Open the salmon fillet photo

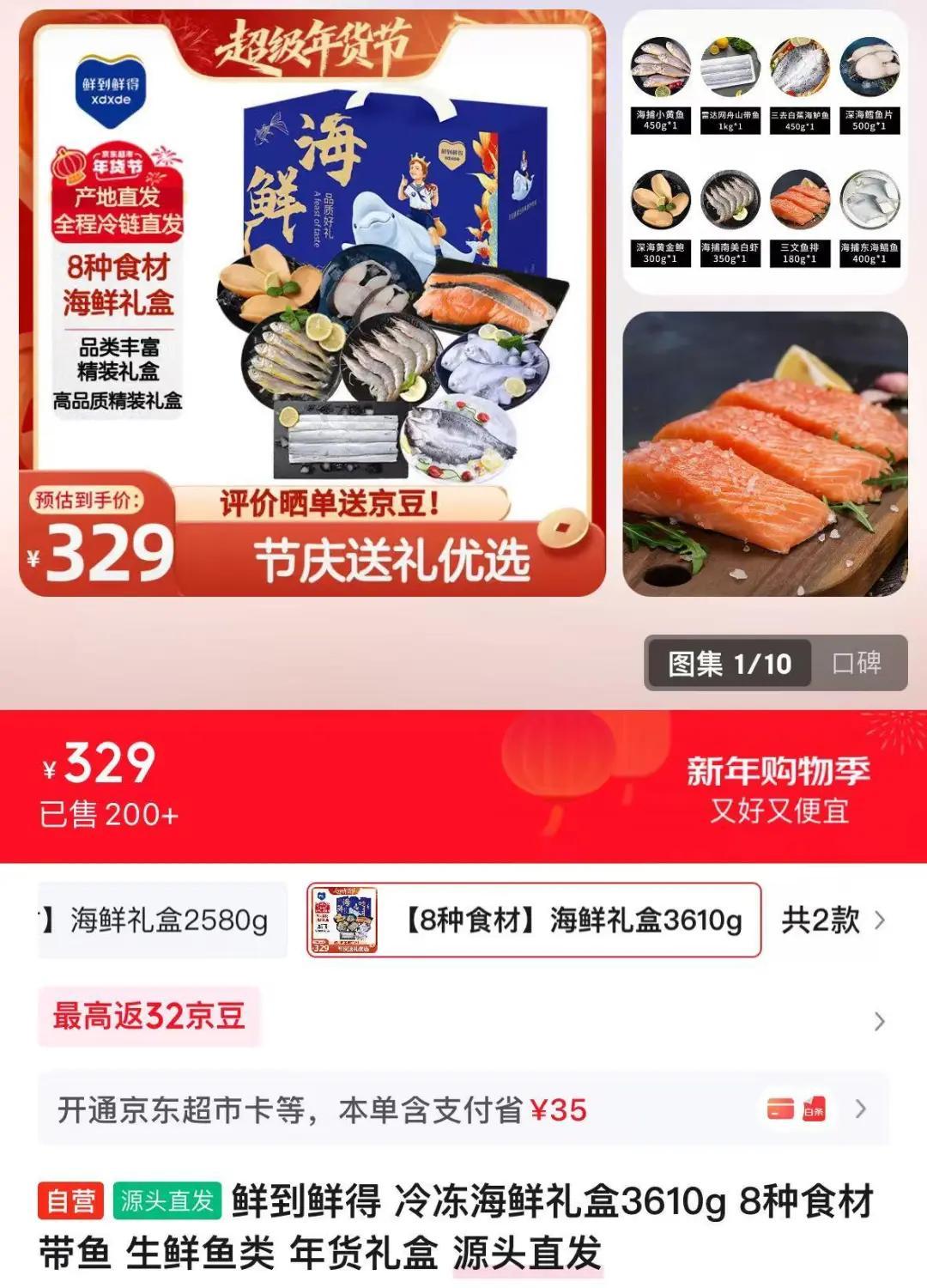coord(765,453)
